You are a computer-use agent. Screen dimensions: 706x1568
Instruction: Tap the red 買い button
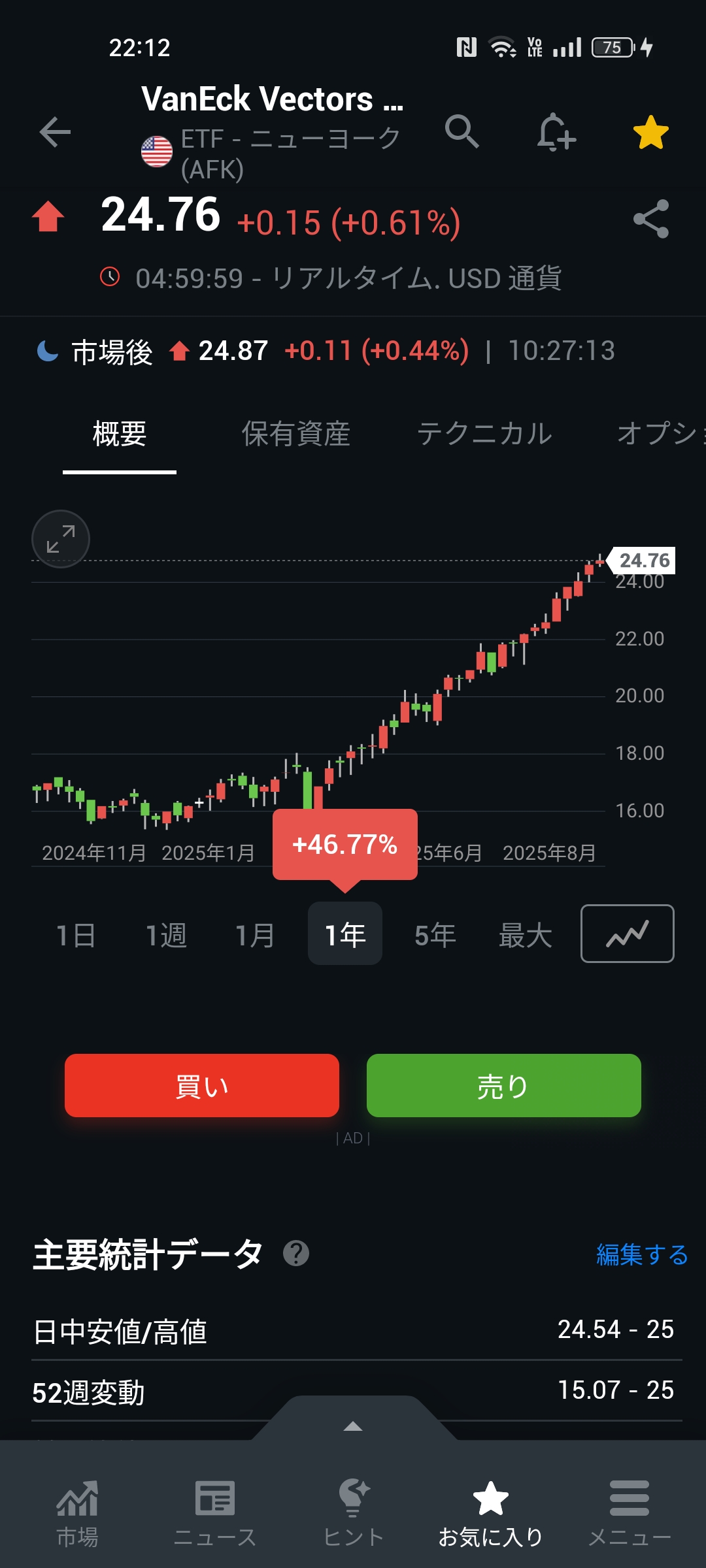click(202, 1085)
